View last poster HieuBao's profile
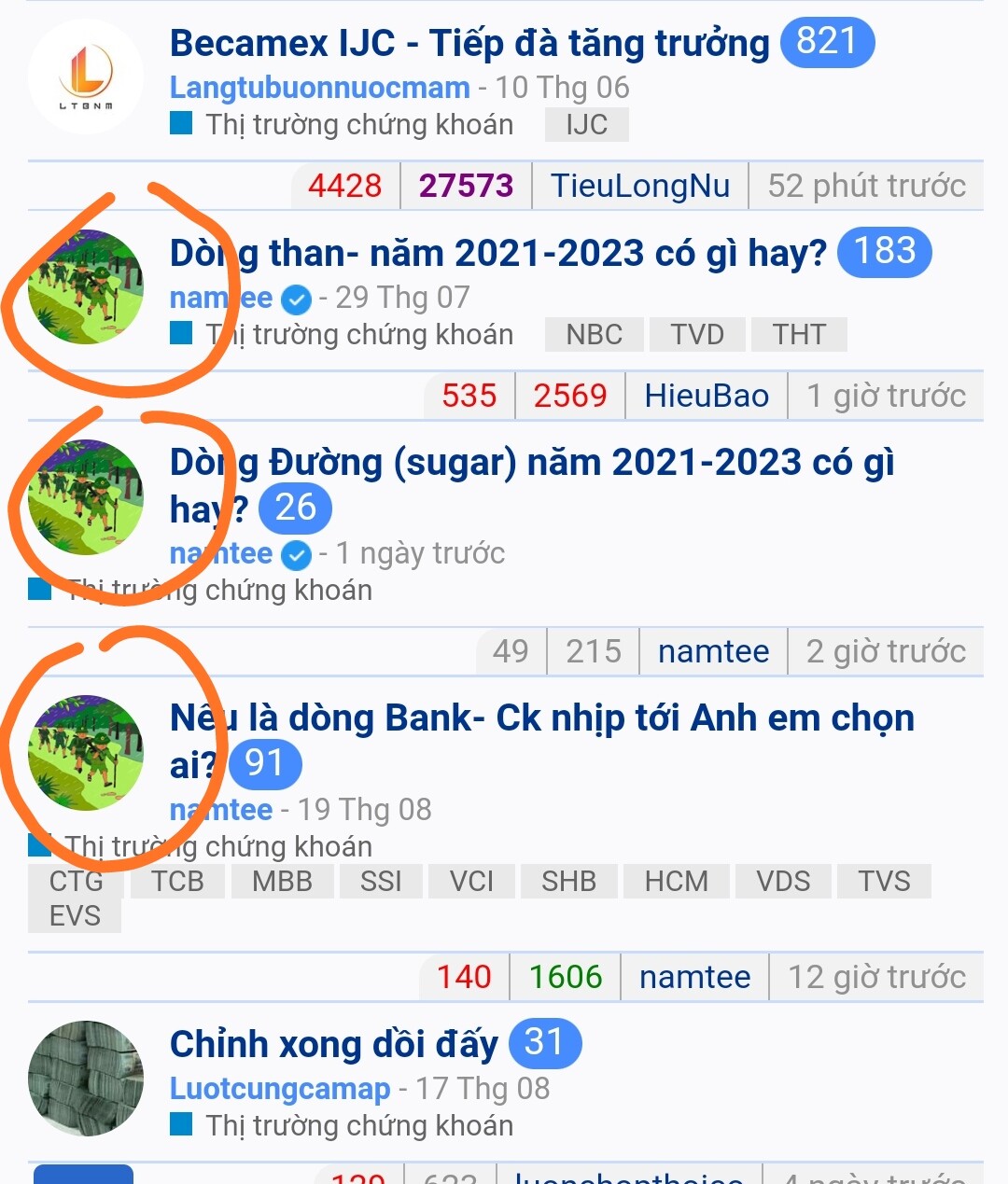 click(706, 396)
